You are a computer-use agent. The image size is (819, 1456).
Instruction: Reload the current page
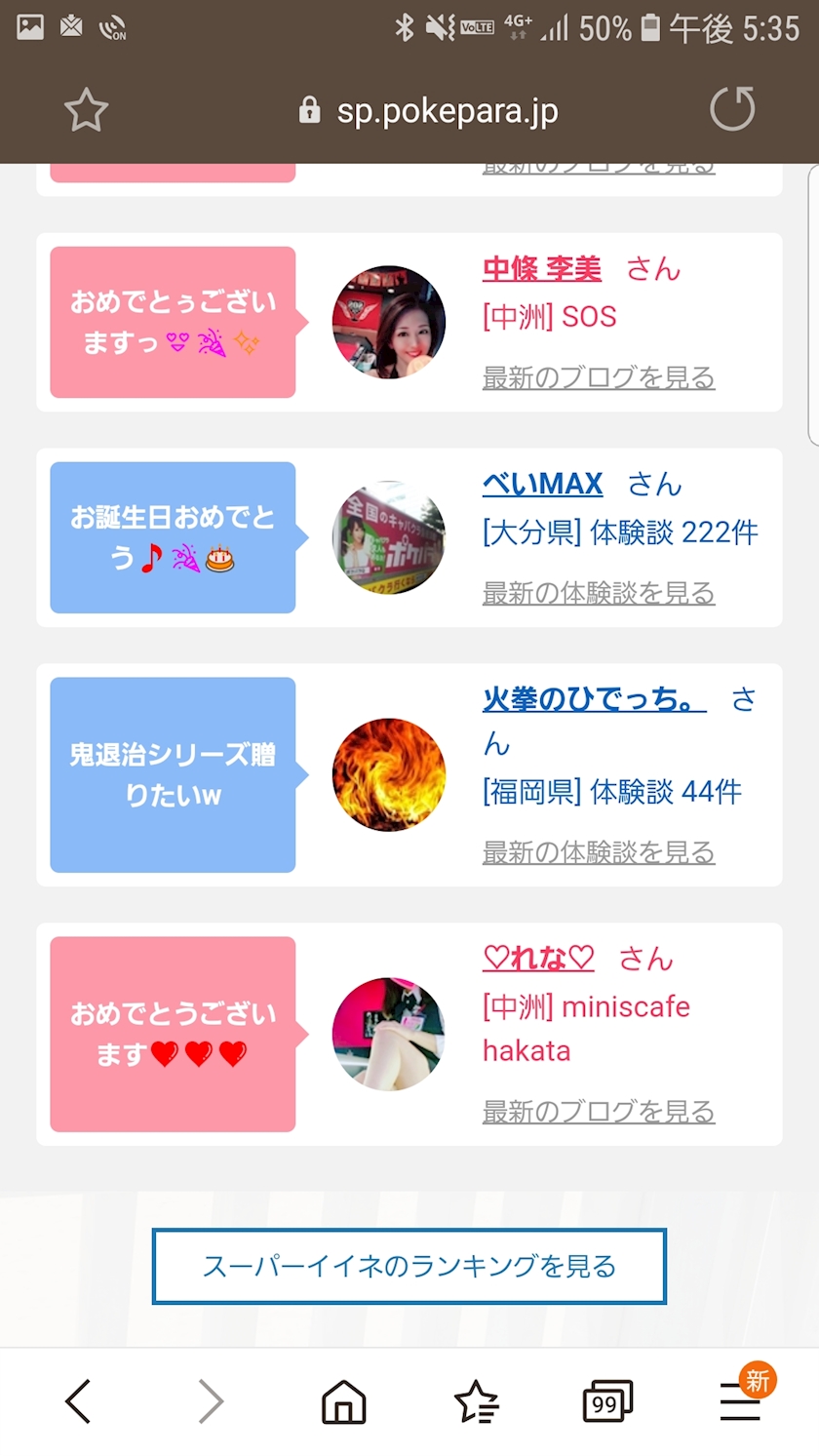pos(732,108)
